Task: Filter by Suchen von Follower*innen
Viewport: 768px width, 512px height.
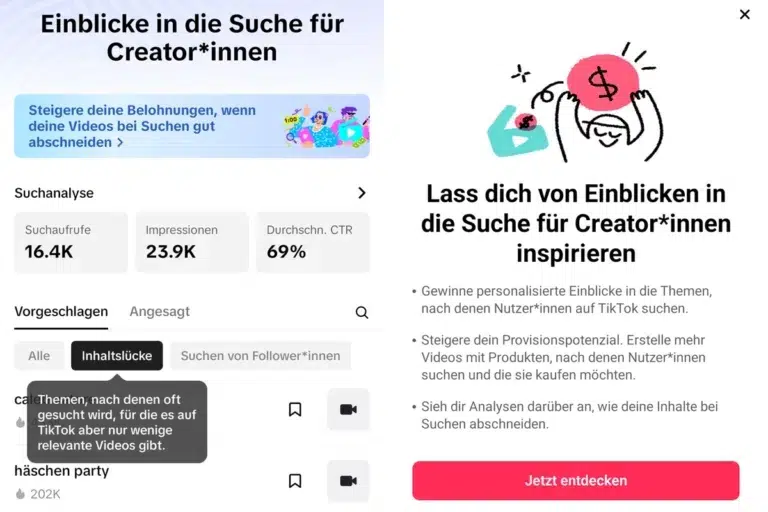Action: point(260,355)
